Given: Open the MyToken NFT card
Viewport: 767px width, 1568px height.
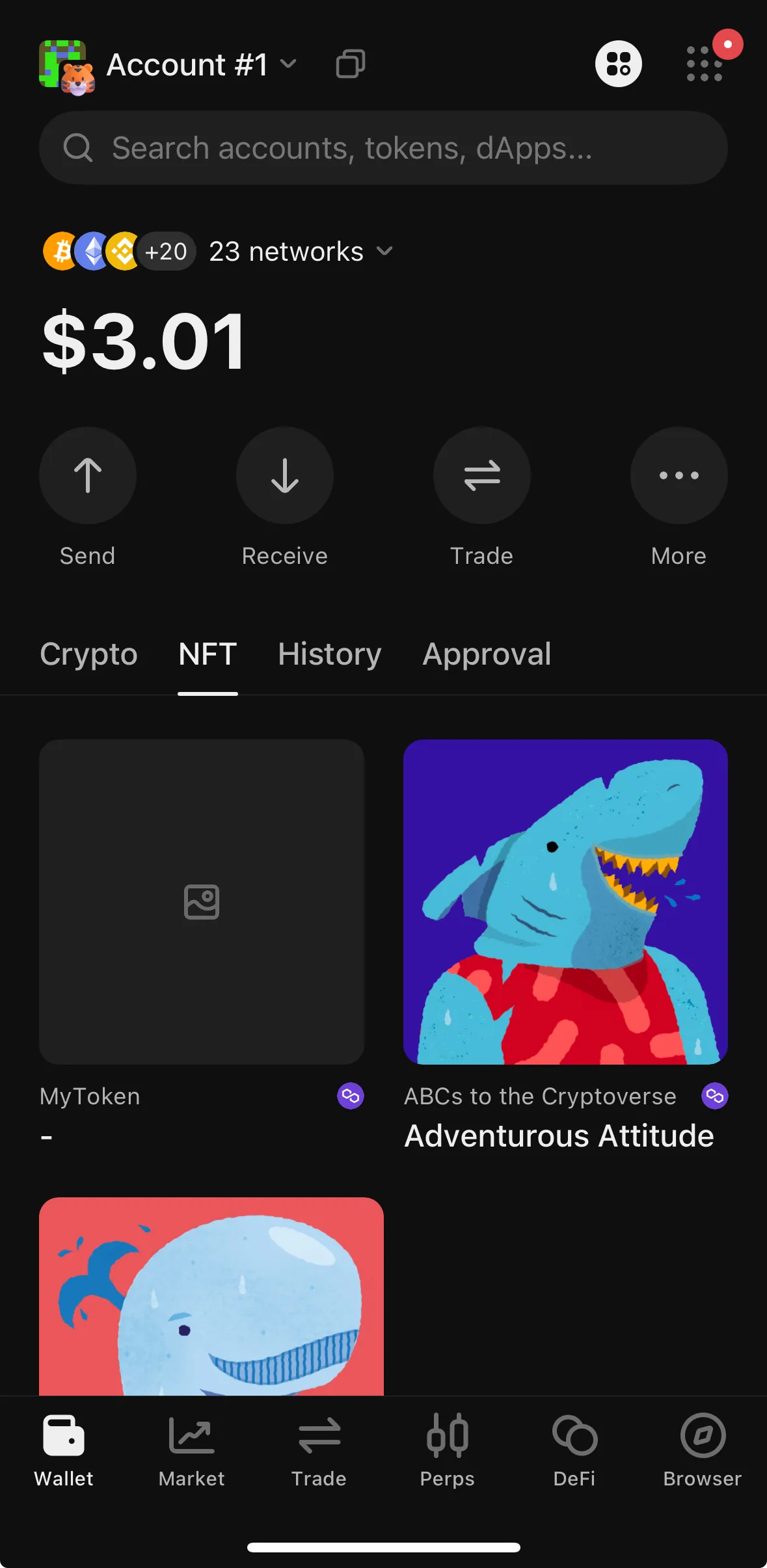Looking at the screenshot, I should click(x=202, y=901).
